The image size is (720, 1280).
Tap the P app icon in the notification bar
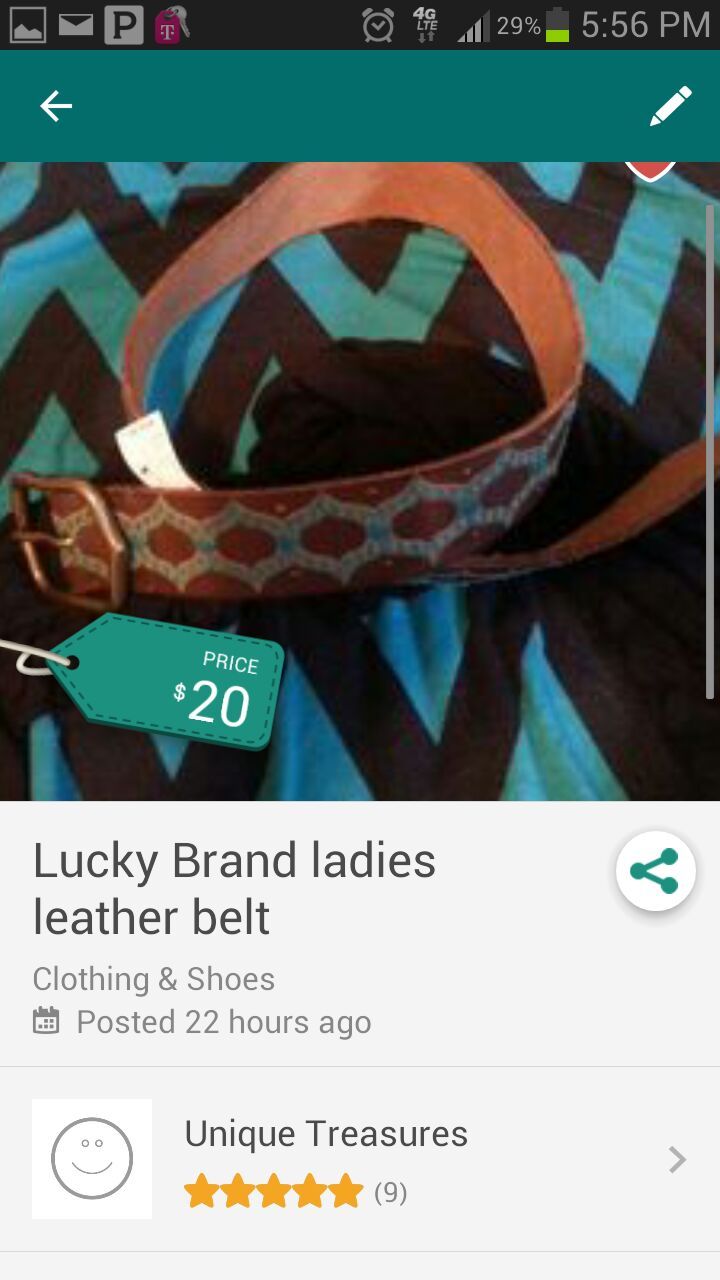click(x=124, y=23)
